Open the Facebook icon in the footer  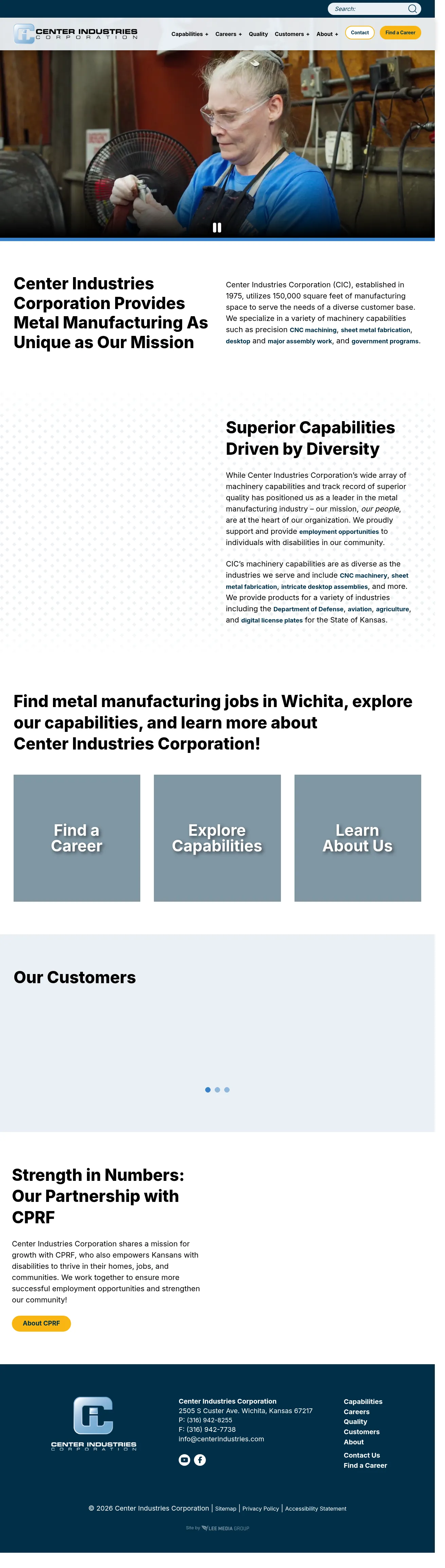click(x=200, y=1460)
